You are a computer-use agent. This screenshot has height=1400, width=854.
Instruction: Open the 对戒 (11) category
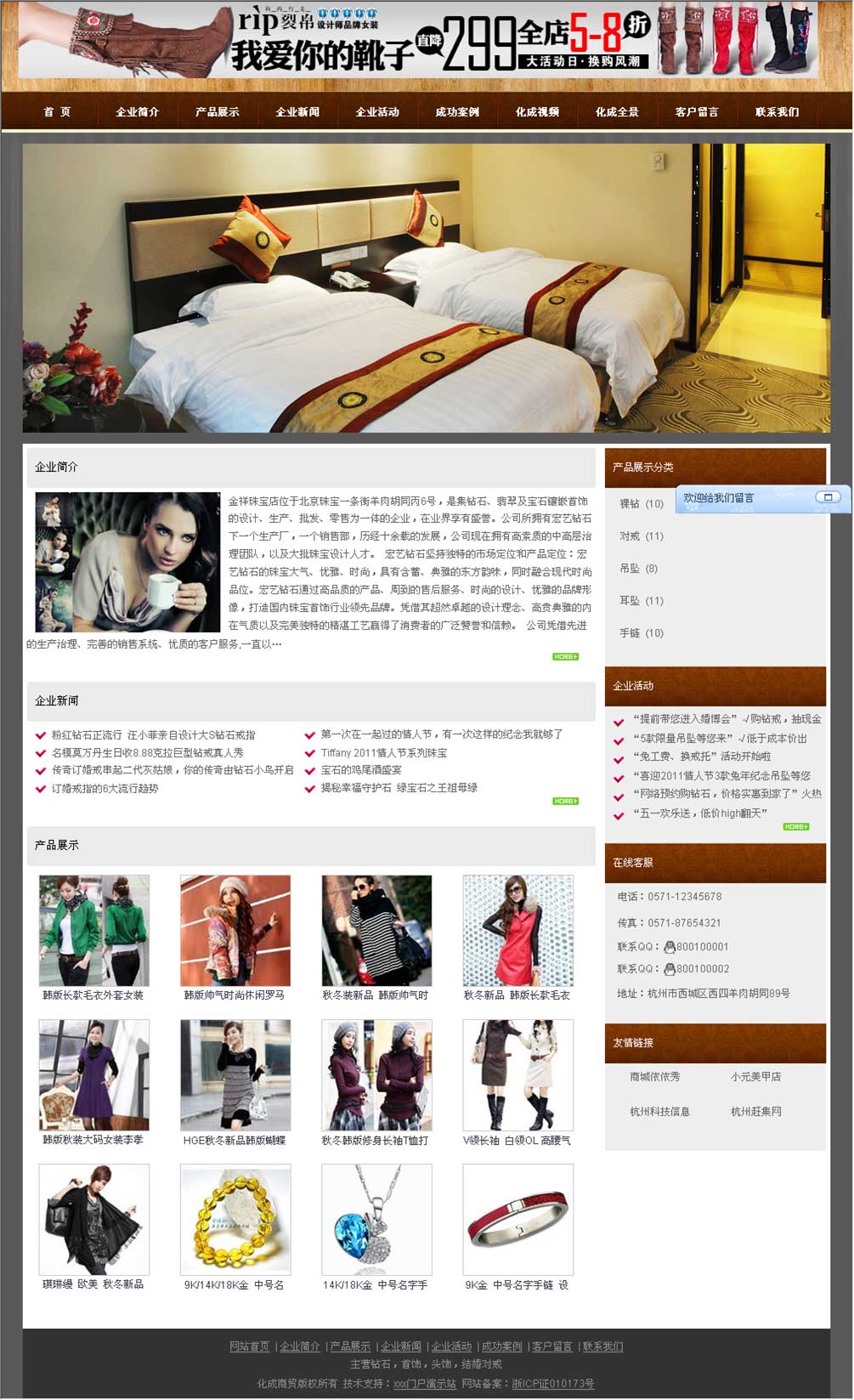point(641,536)
